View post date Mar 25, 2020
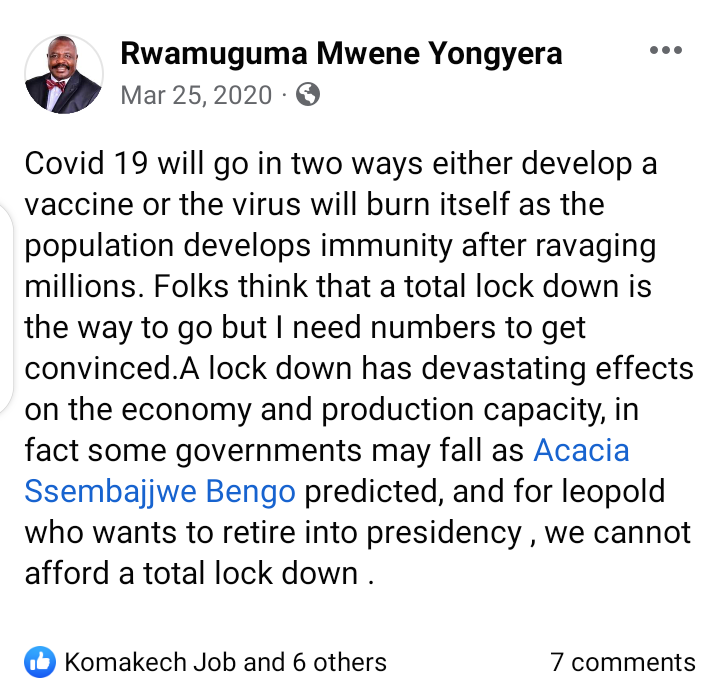Image resolution: width=720 pixels, height=680 pixels. (x=196, y=95)
